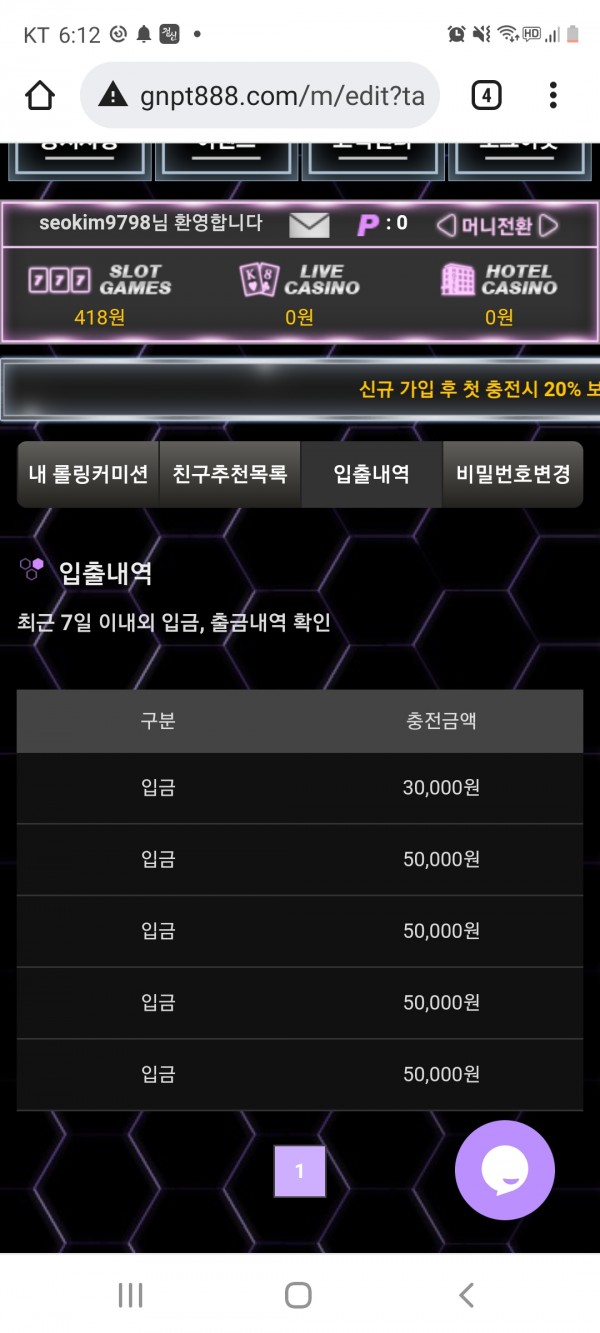The width and height of the screenshot is (600, 1333).
Task: Open the 비밀번호변경 tab
Action: point(512,474)
